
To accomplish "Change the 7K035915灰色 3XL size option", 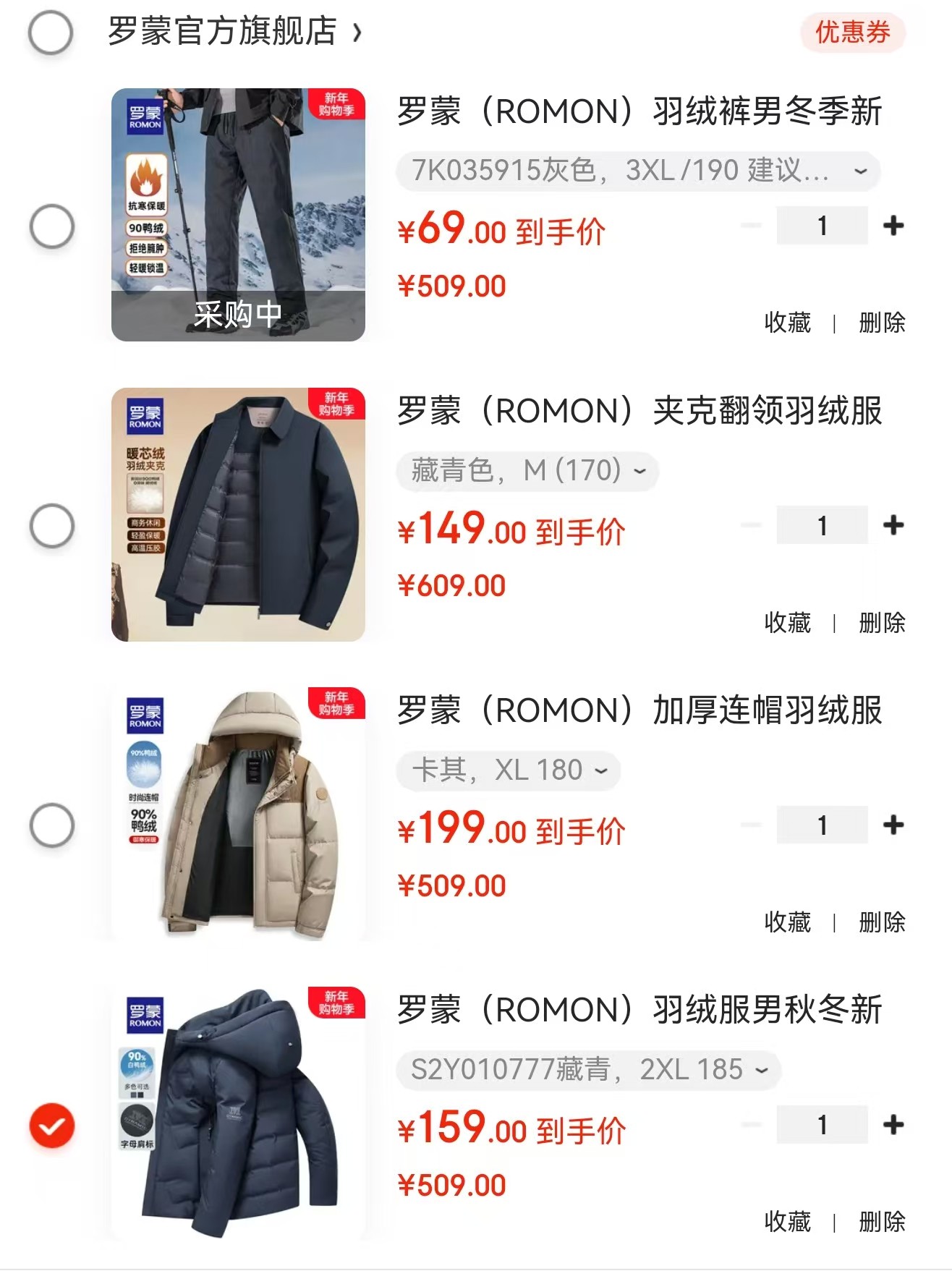I will 637,171.
